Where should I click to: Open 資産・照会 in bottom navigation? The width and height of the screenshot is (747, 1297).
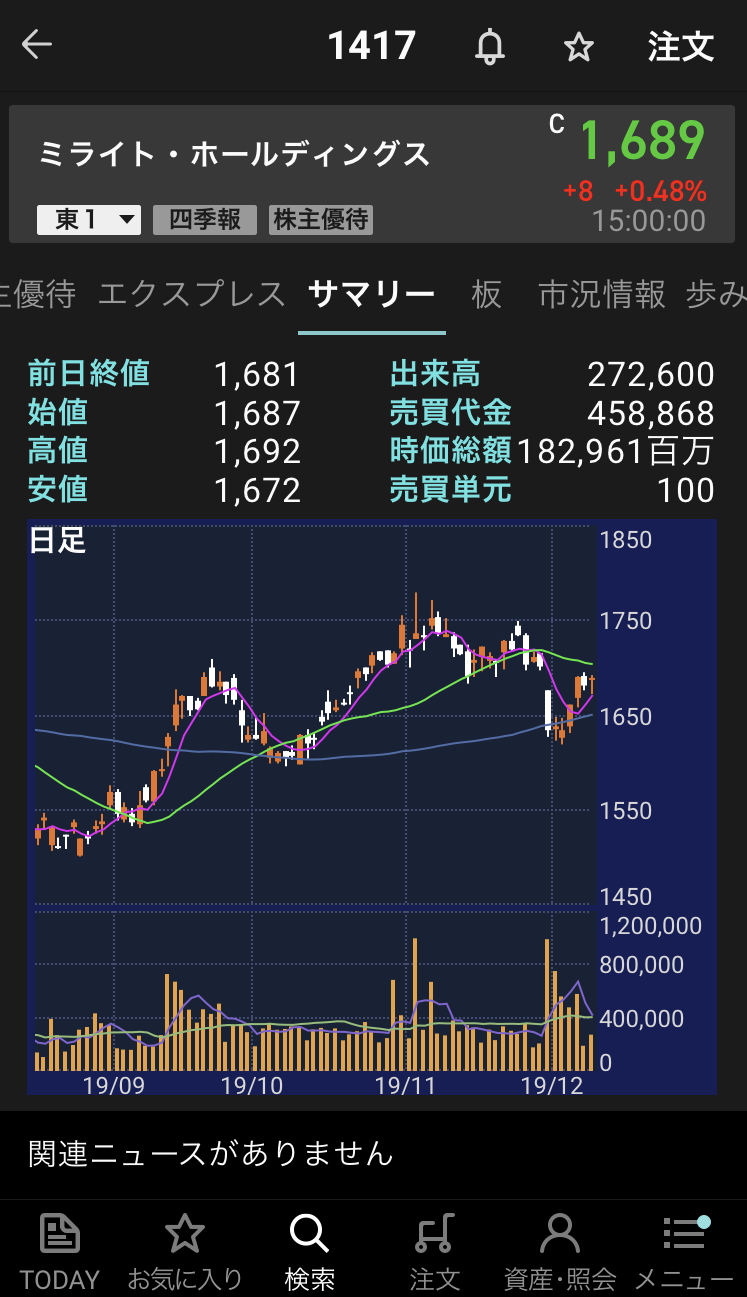click(559, 1250)
